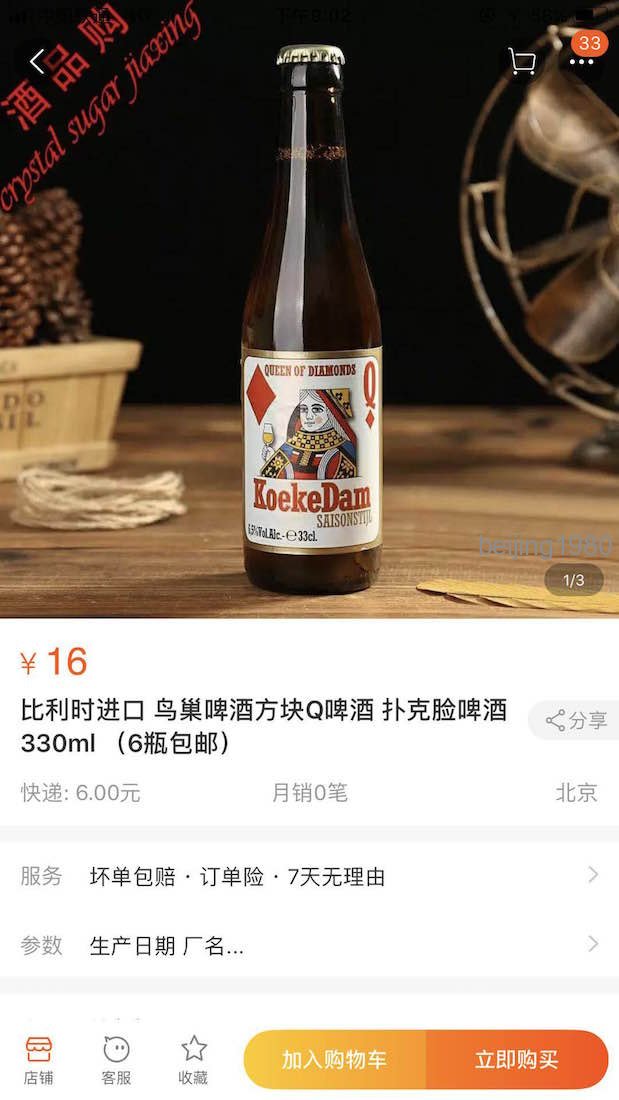This screenshot has height=1100, width=619.
Task: Visit the 店铺 store page
Action: coord(39,1060)
